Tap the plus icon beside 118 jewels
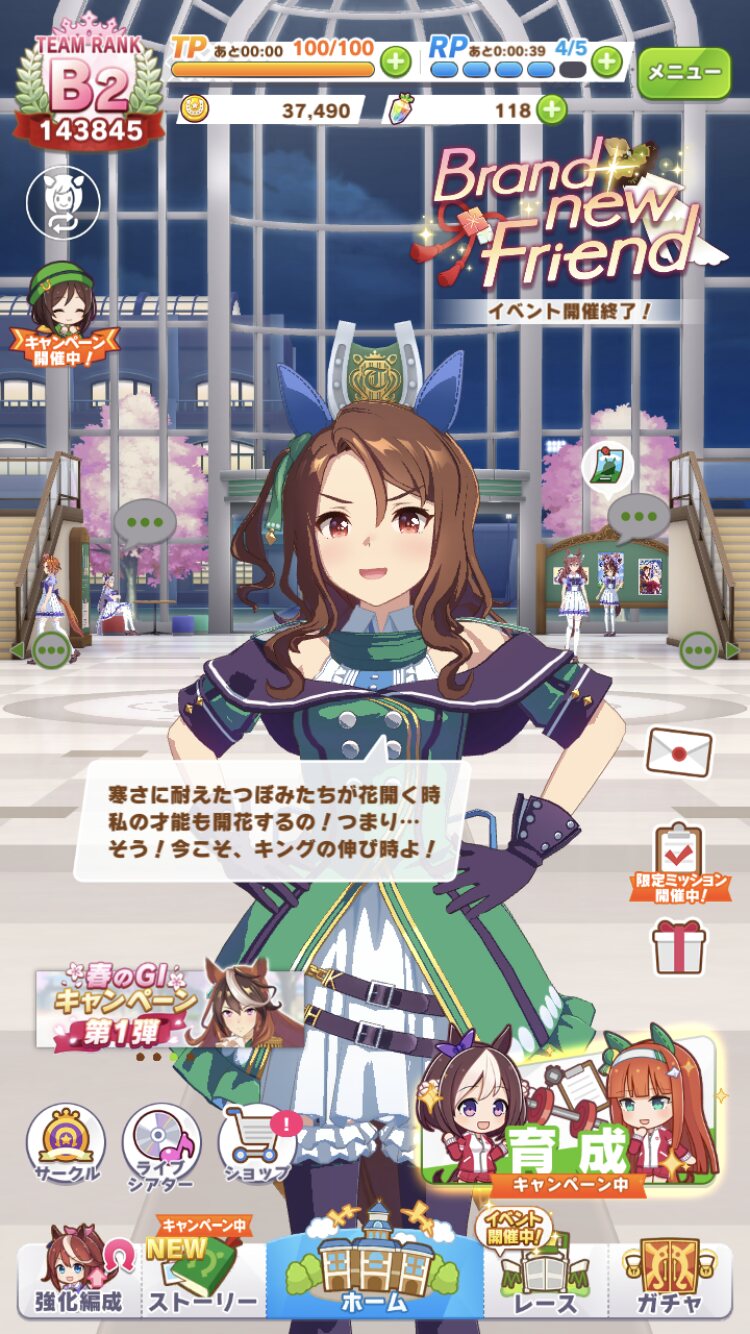The image size is (750, 1334). (552, 110)
